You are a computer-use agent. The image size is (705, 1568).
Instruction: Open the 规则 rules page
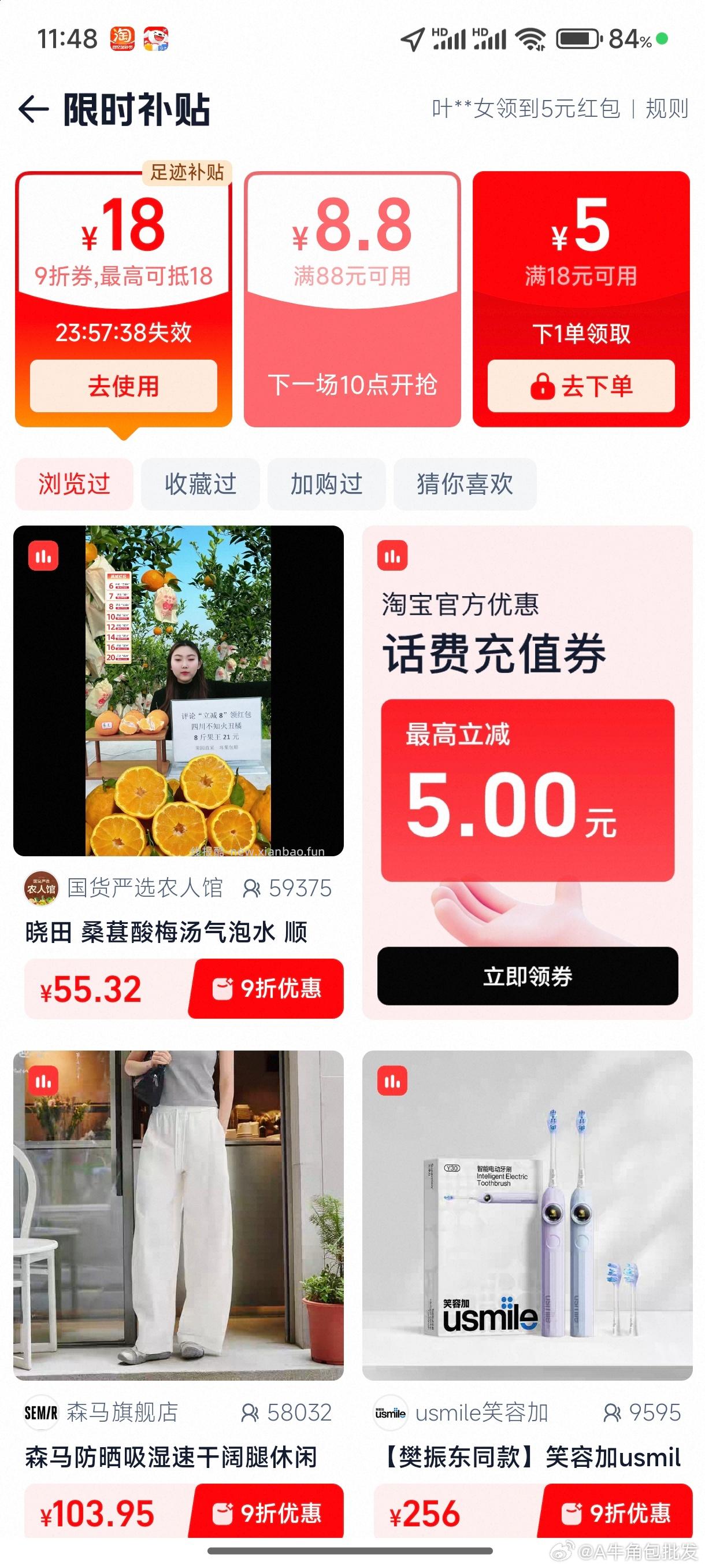[x=667, y=110]
